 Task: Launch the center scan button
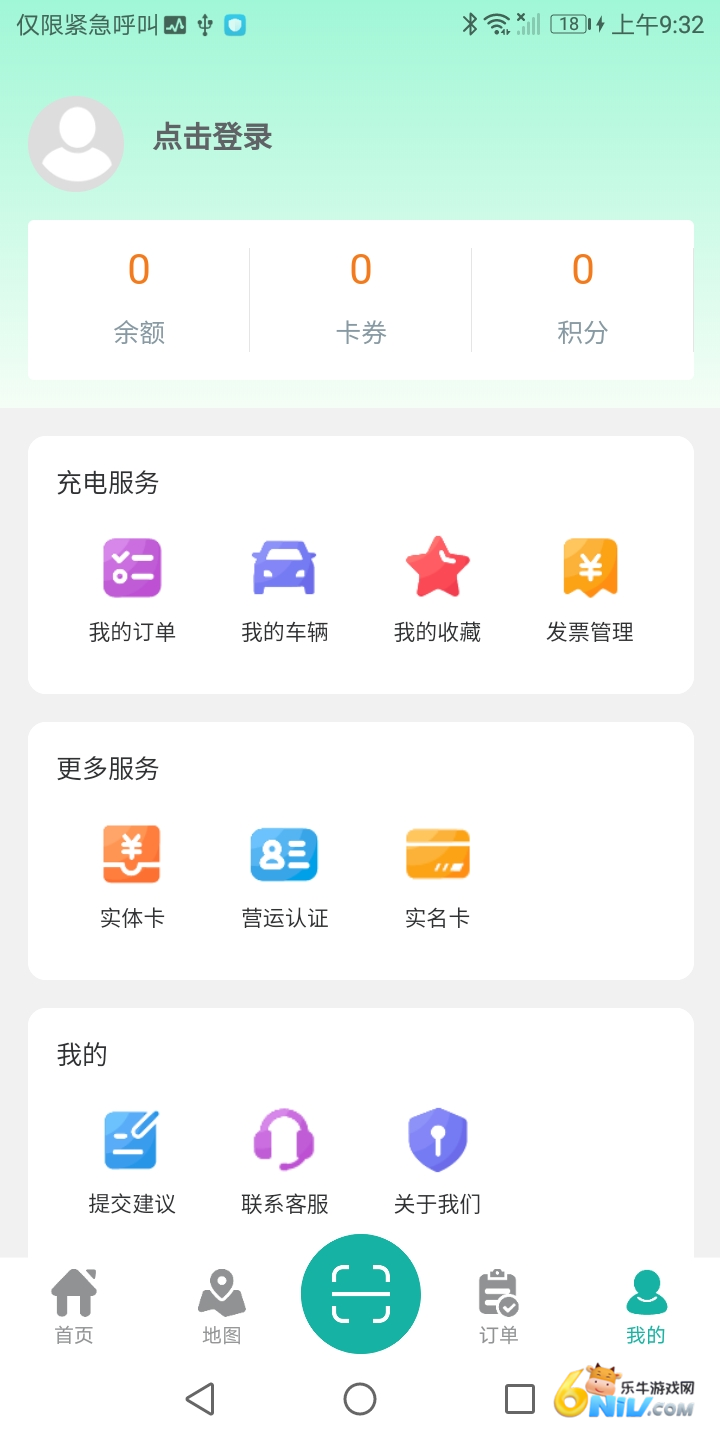pyautogui.click(x=361, y=1294)
